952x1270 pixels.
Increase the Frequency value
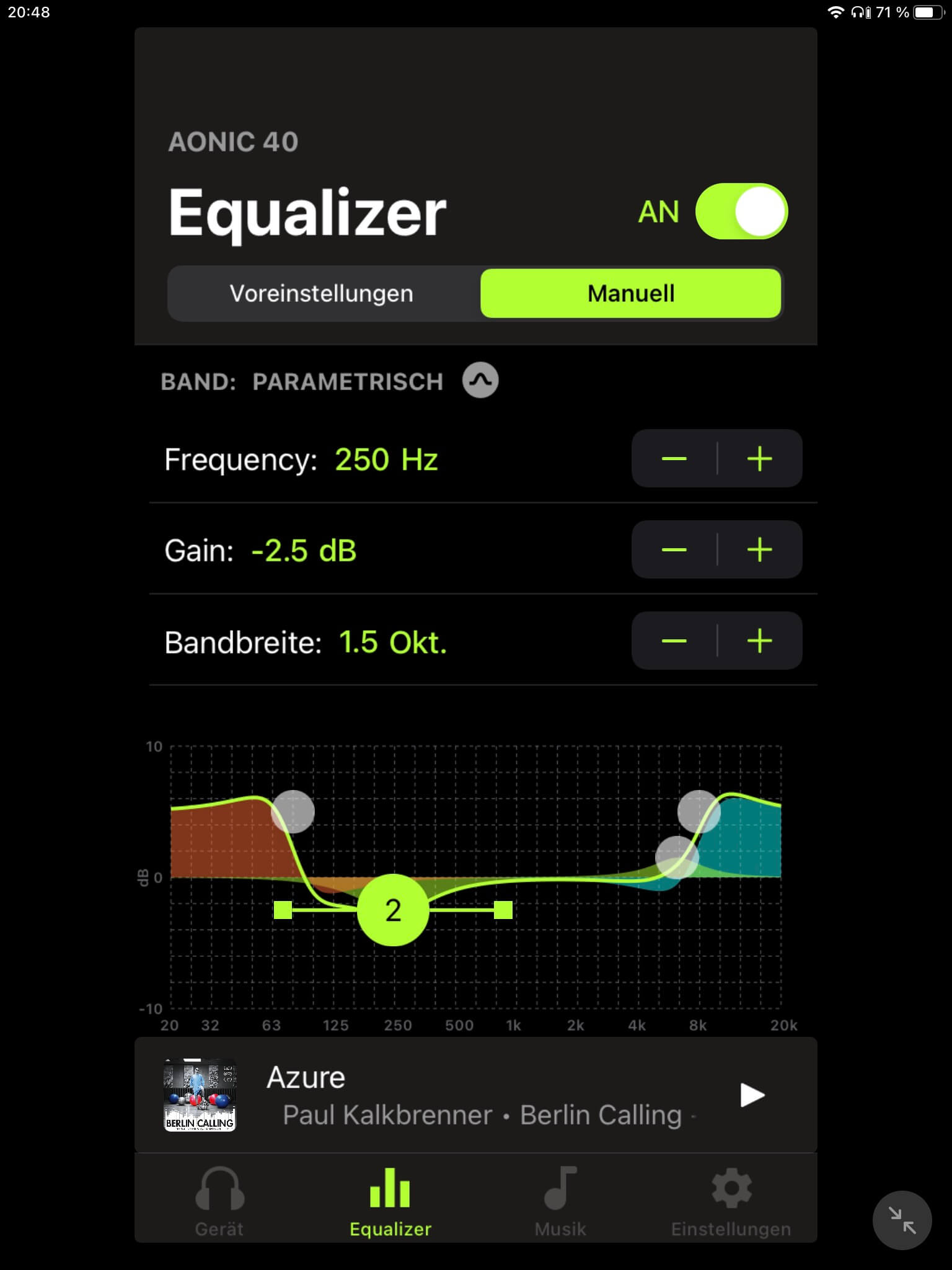coord(759,459)
